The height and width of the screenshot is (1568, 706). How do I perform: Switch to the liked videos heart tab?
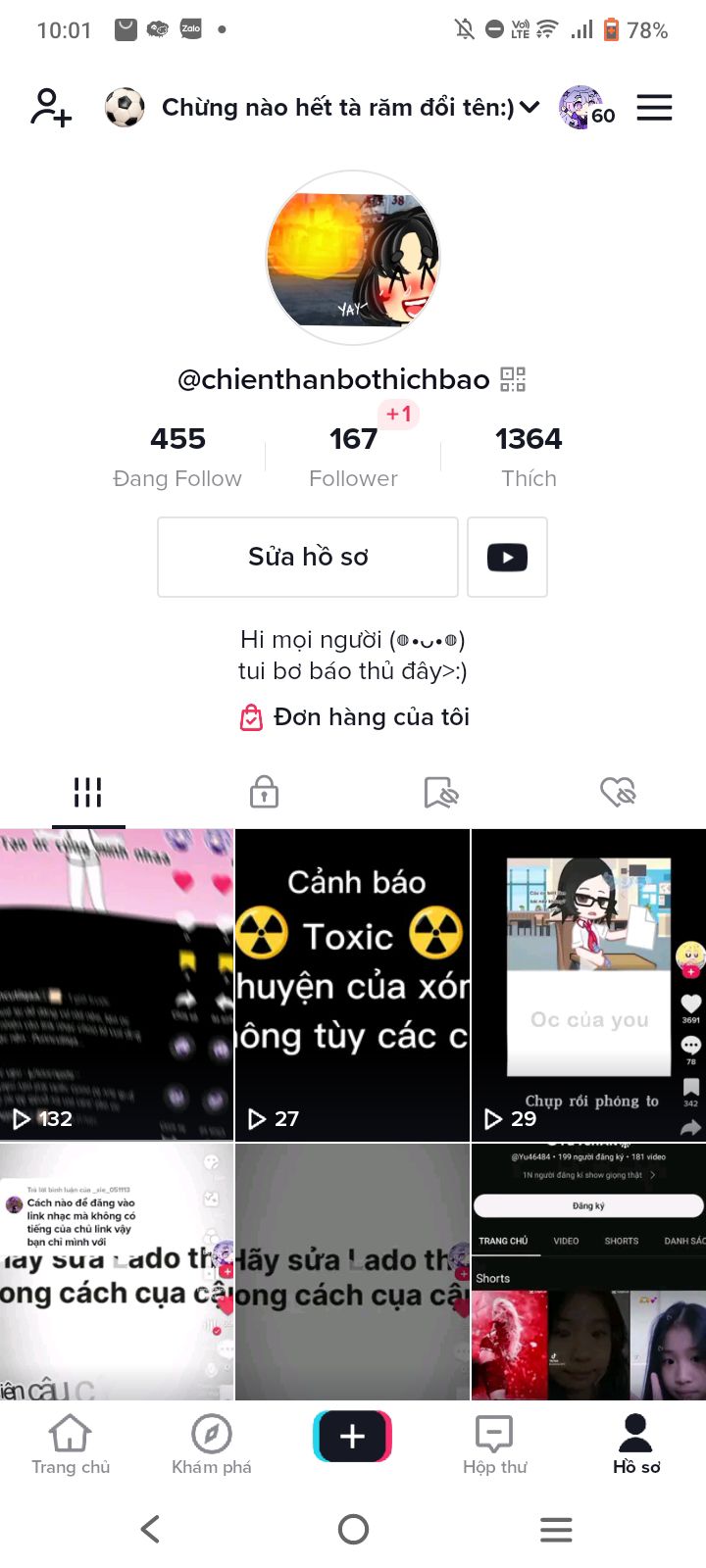point(618,792)
